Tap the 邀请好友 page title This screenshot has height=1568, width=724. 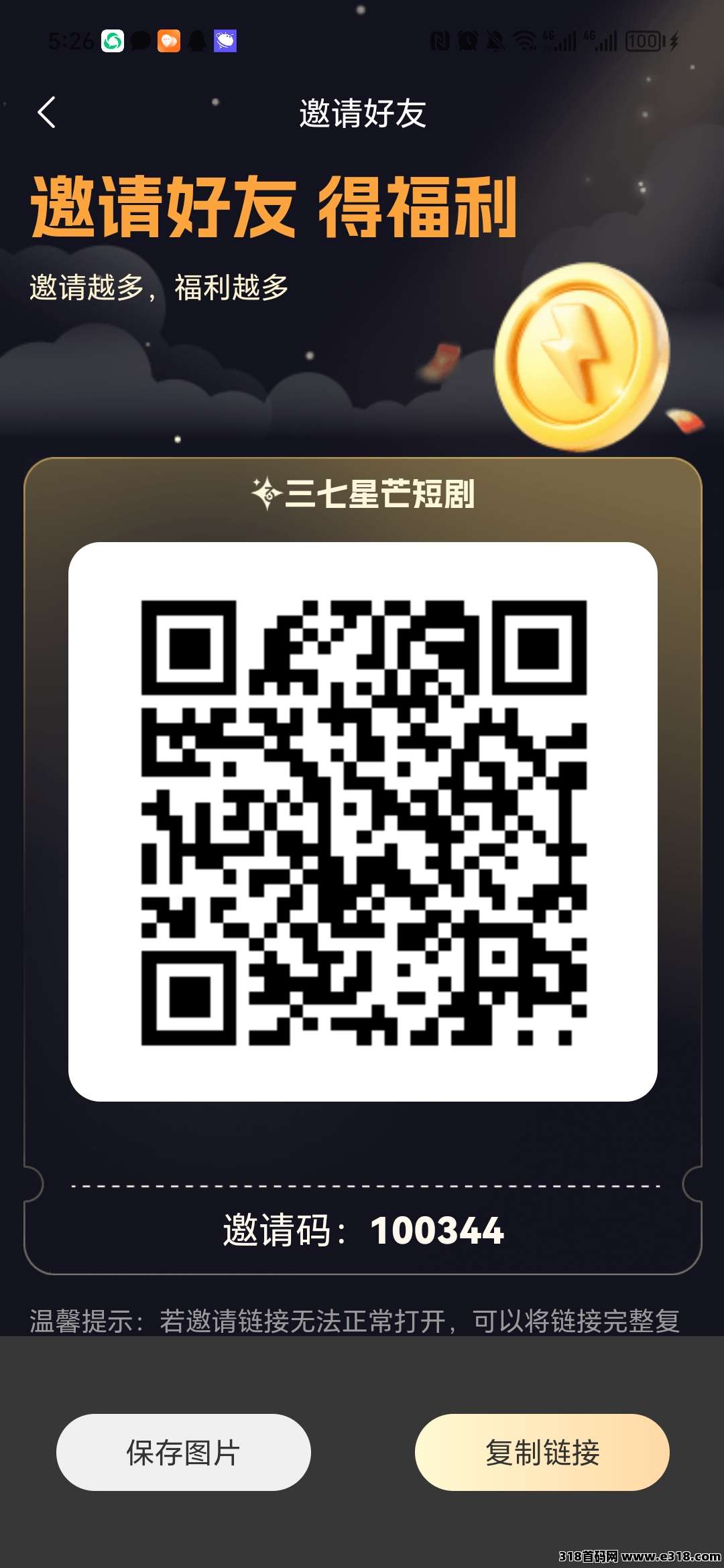[362, 113]
